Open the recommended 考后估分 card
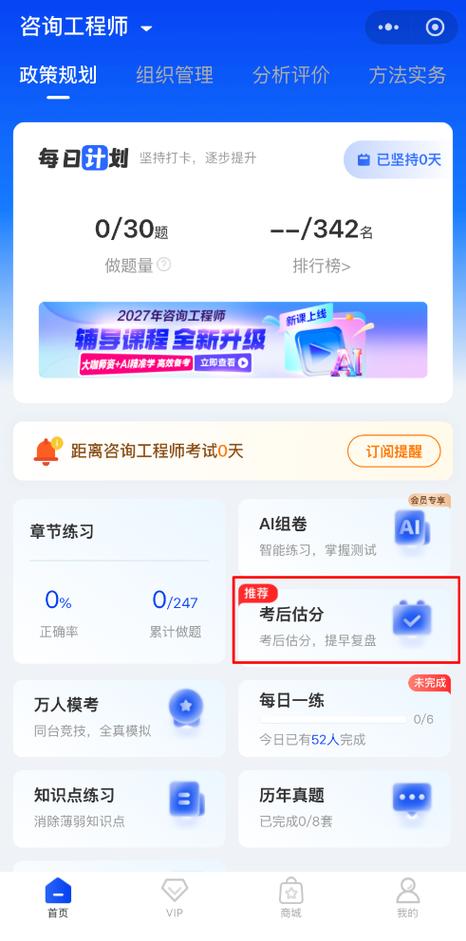 (344, 621)
